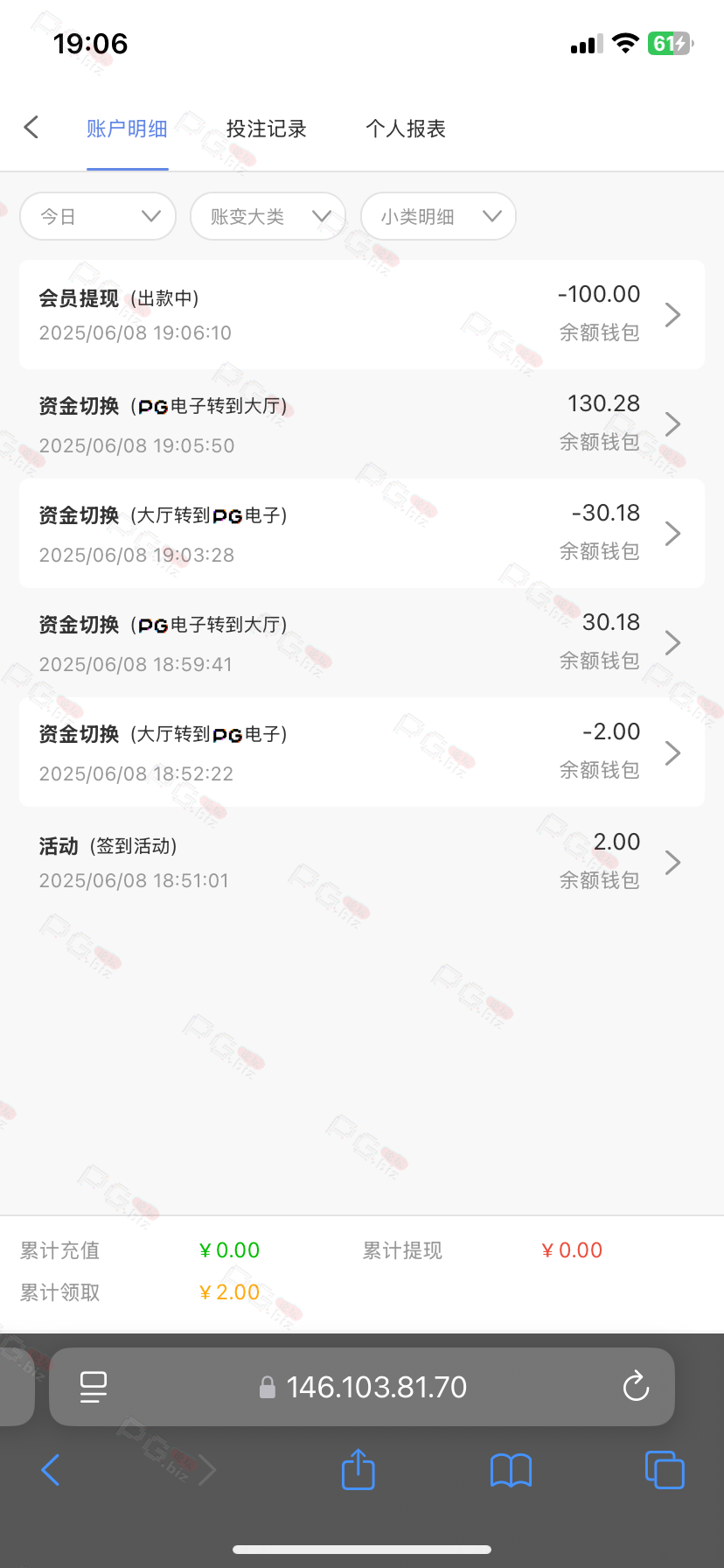This screenshot has width=724, height=1568.
Task: Show open Safari tabs
Action: tap(665, 1470)
